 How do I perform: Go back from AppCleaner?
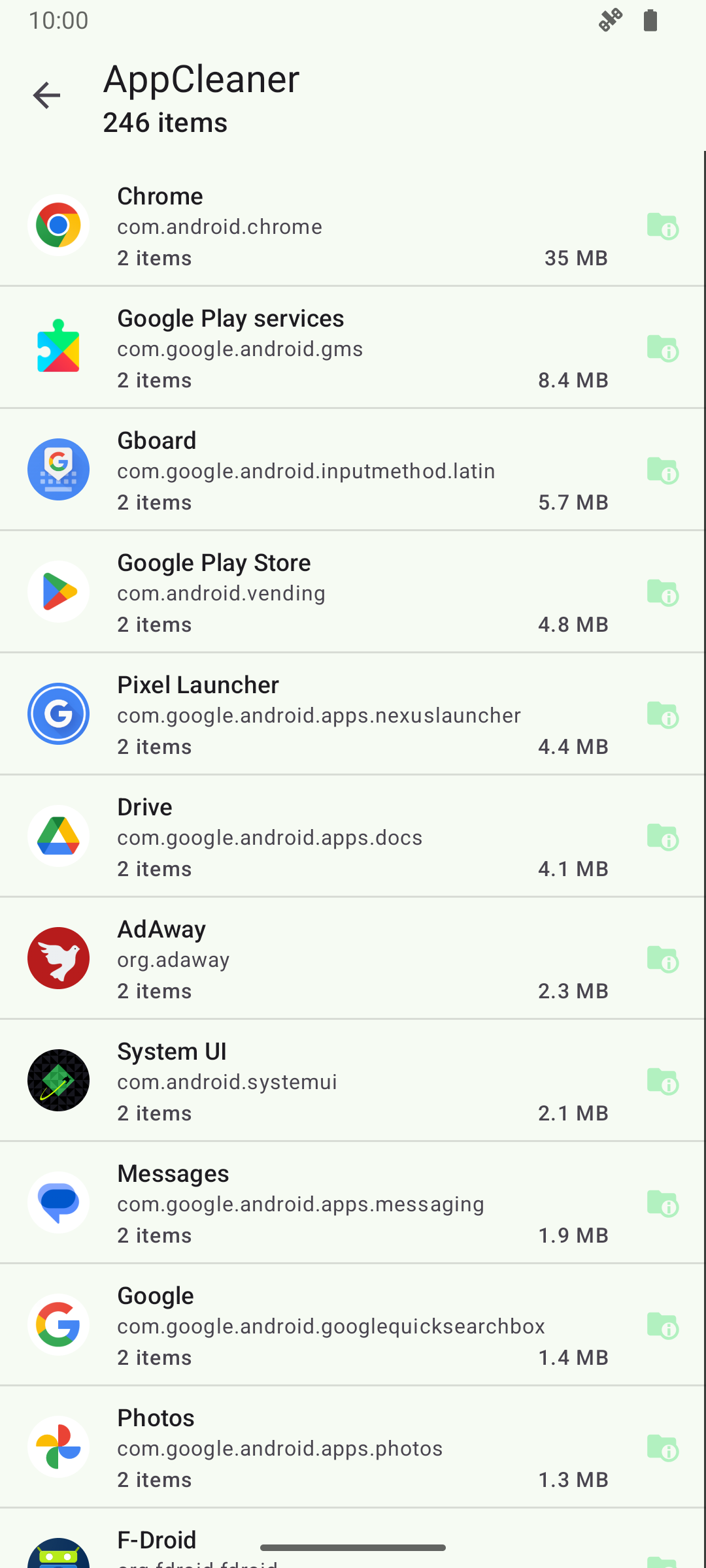46,96
